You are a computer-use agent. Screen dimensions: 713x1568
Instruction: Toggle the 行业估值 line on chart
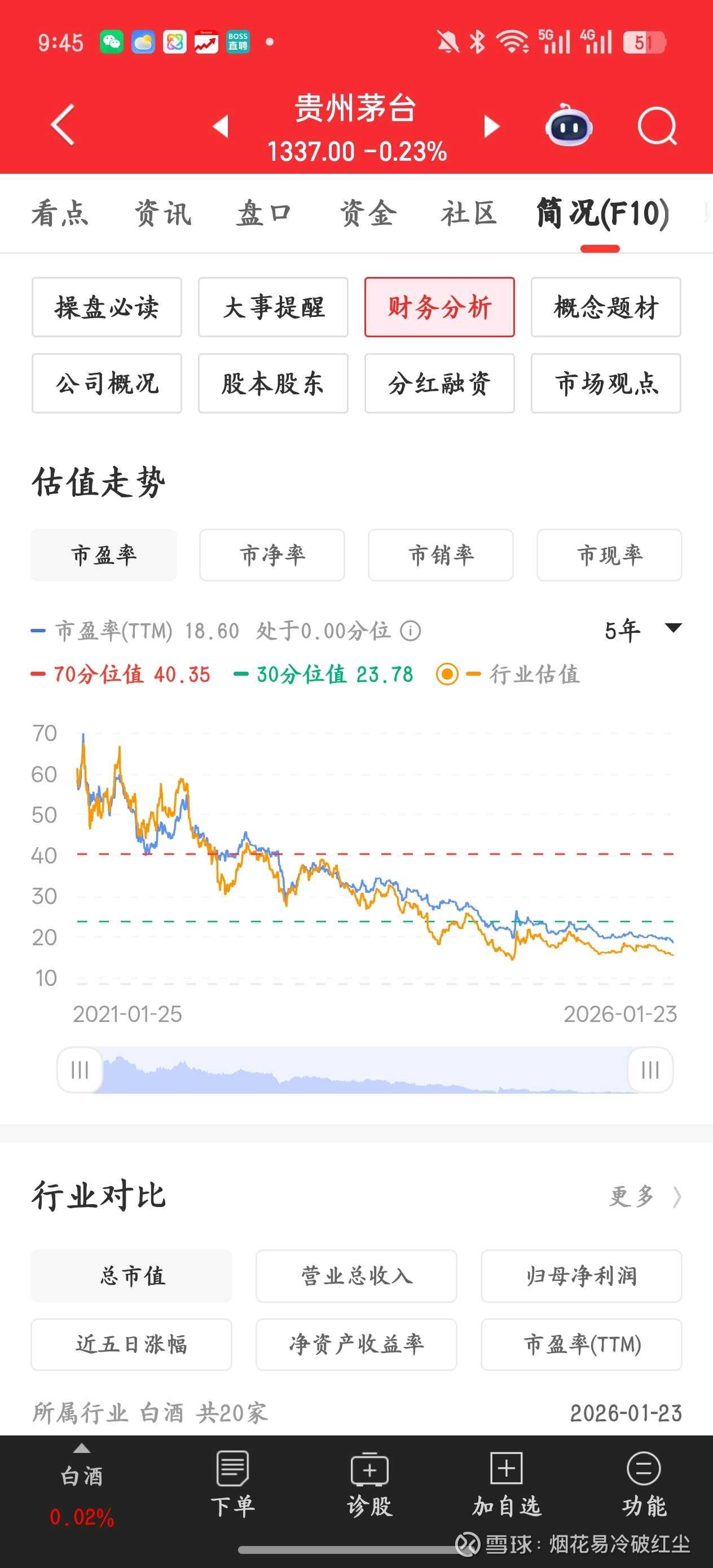[447, 675]
